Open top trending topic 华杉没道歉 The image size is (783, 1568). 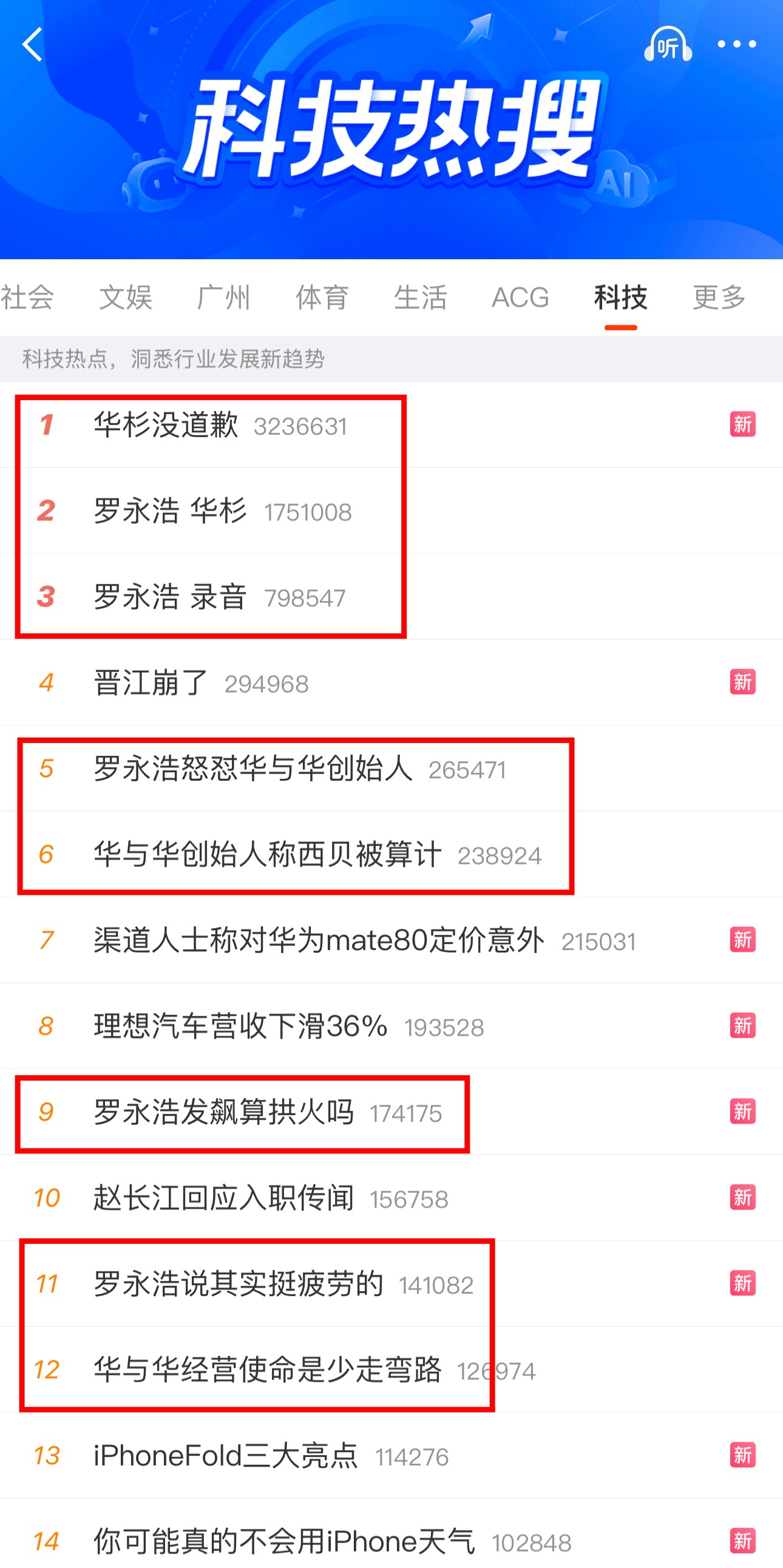click(166, 425)
